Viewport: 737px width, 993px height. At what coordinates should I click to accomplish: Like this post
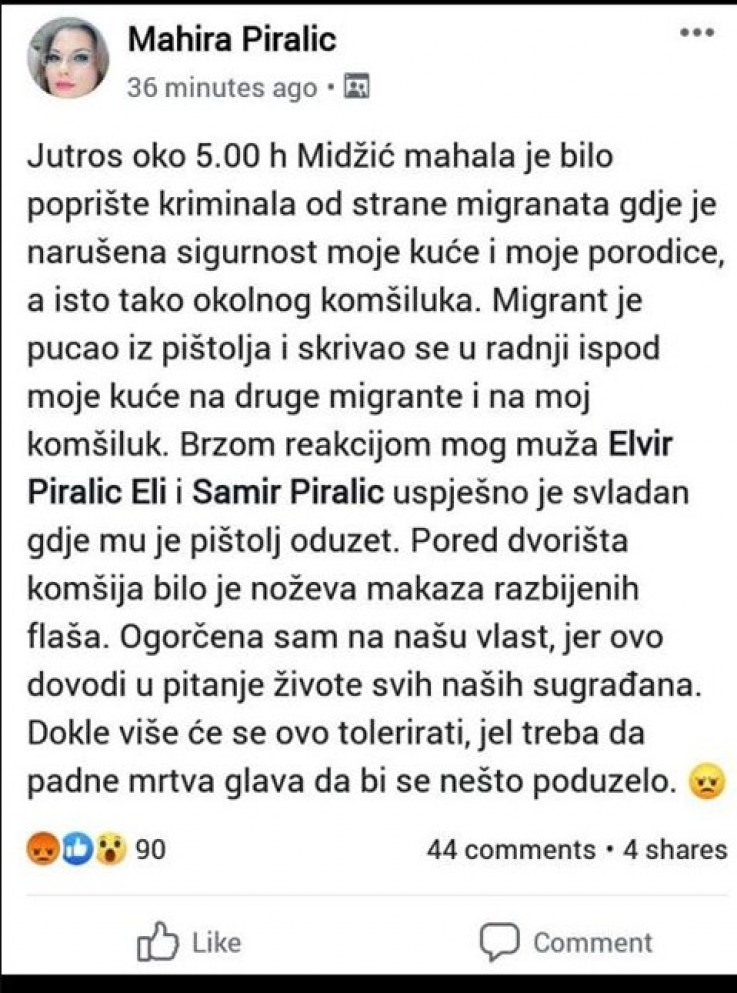(188, 942)
